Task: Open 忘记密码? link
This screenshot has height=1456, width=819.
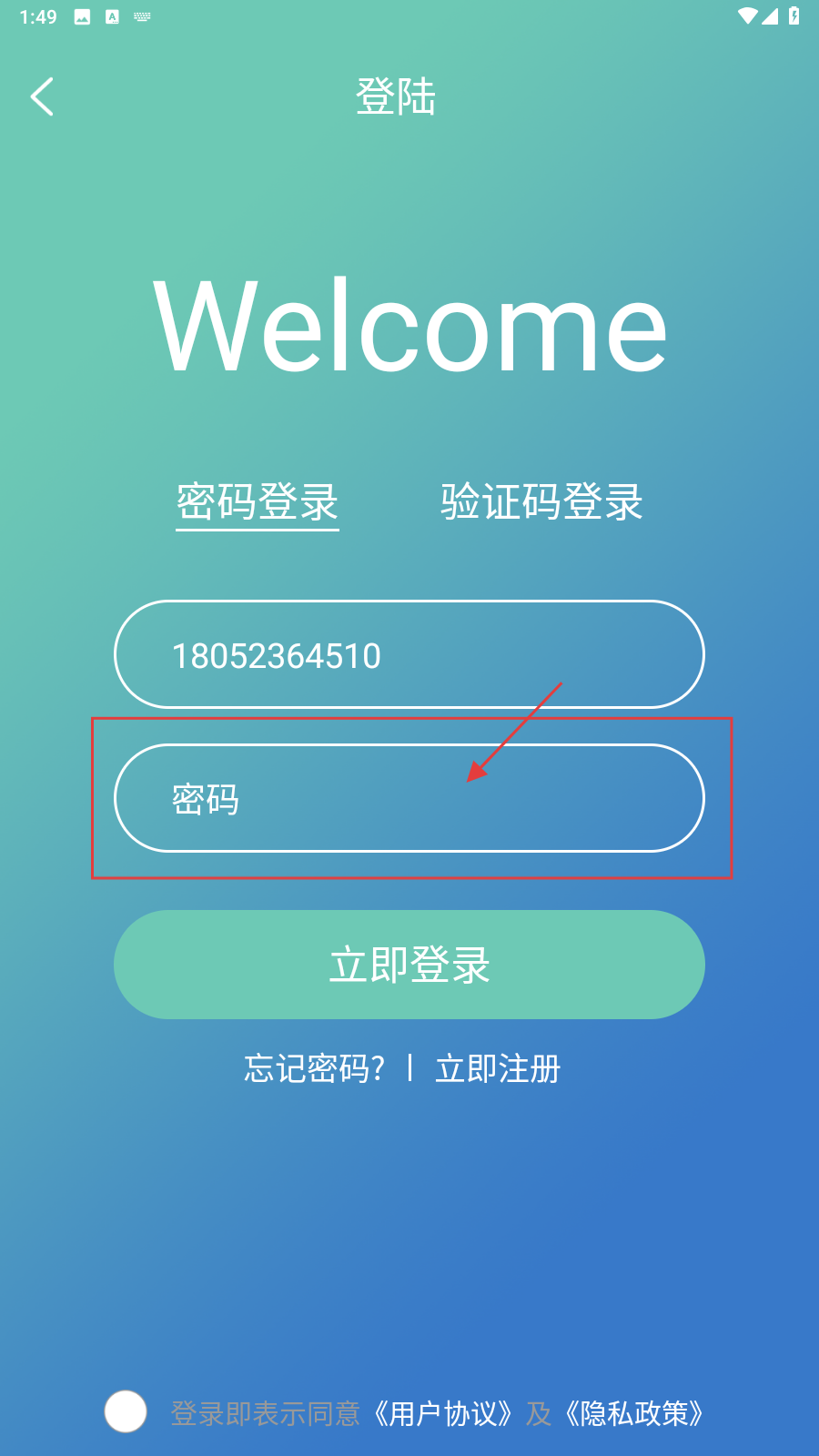Action: pos(314,1068)
